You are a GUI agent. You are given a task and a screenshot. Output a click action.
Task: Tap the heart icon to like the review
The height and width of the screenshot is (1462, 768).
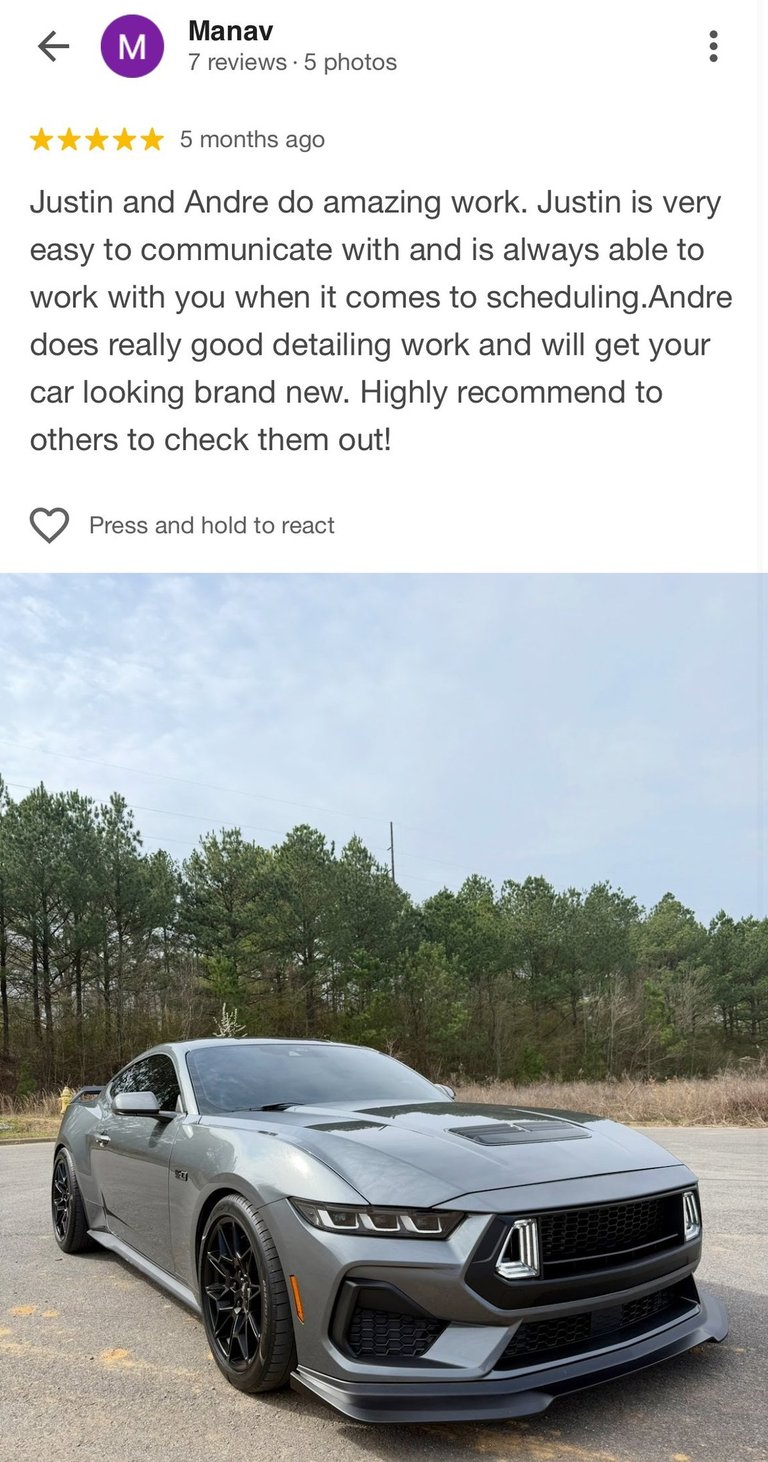[x=49, y=525]
